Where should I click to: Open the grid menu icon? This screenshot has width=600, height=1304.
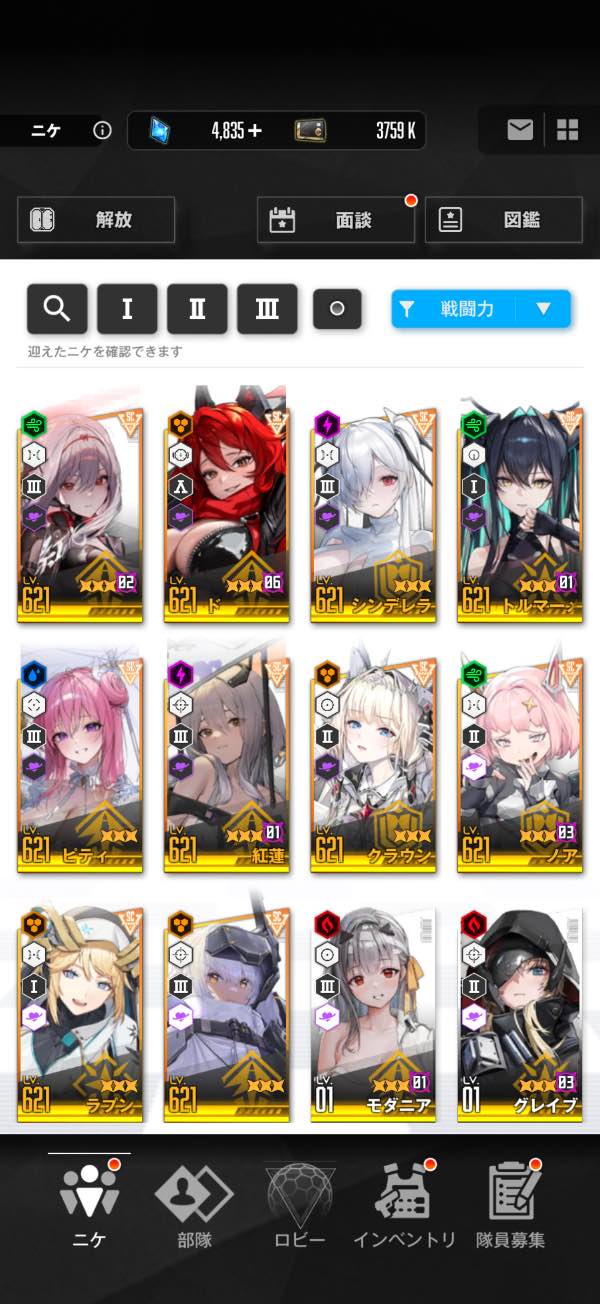click(x=568, y=130)
